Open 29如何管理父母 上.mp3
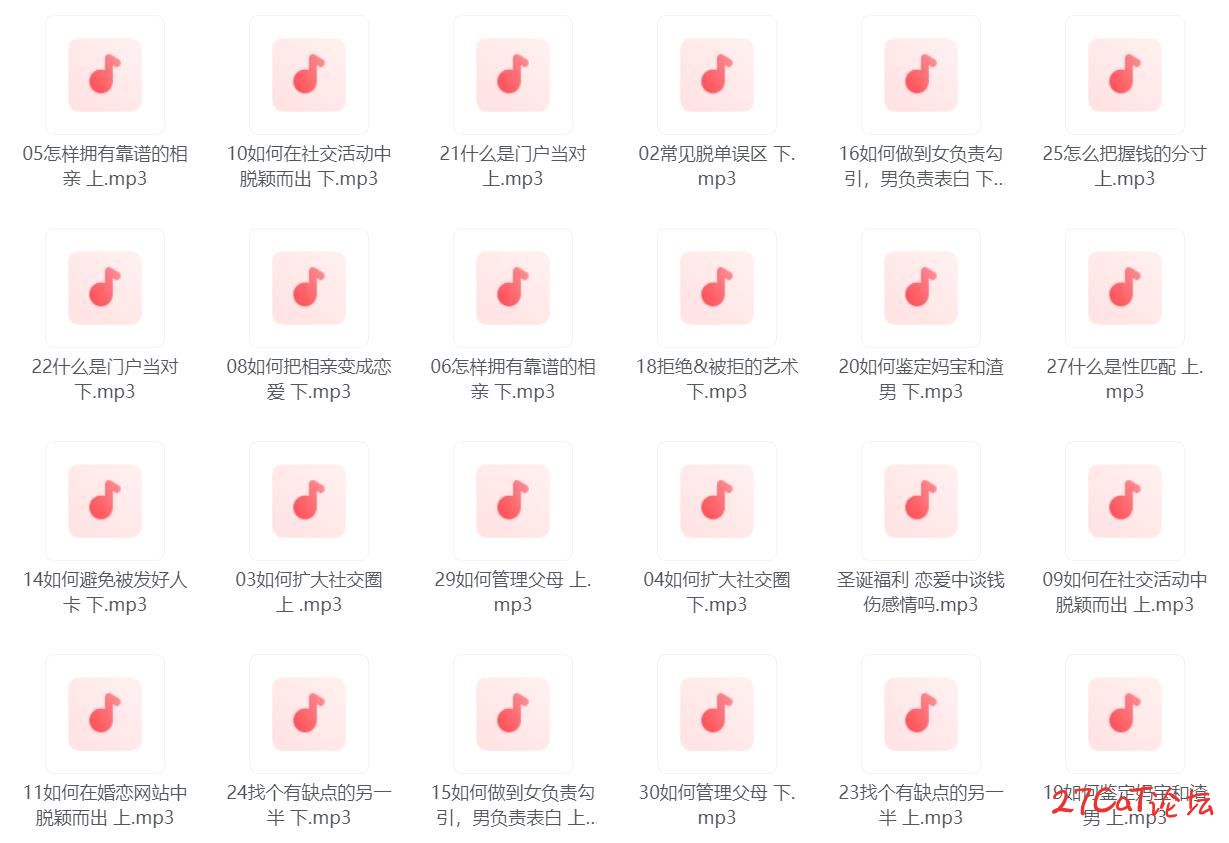 (x=513, y=501)
